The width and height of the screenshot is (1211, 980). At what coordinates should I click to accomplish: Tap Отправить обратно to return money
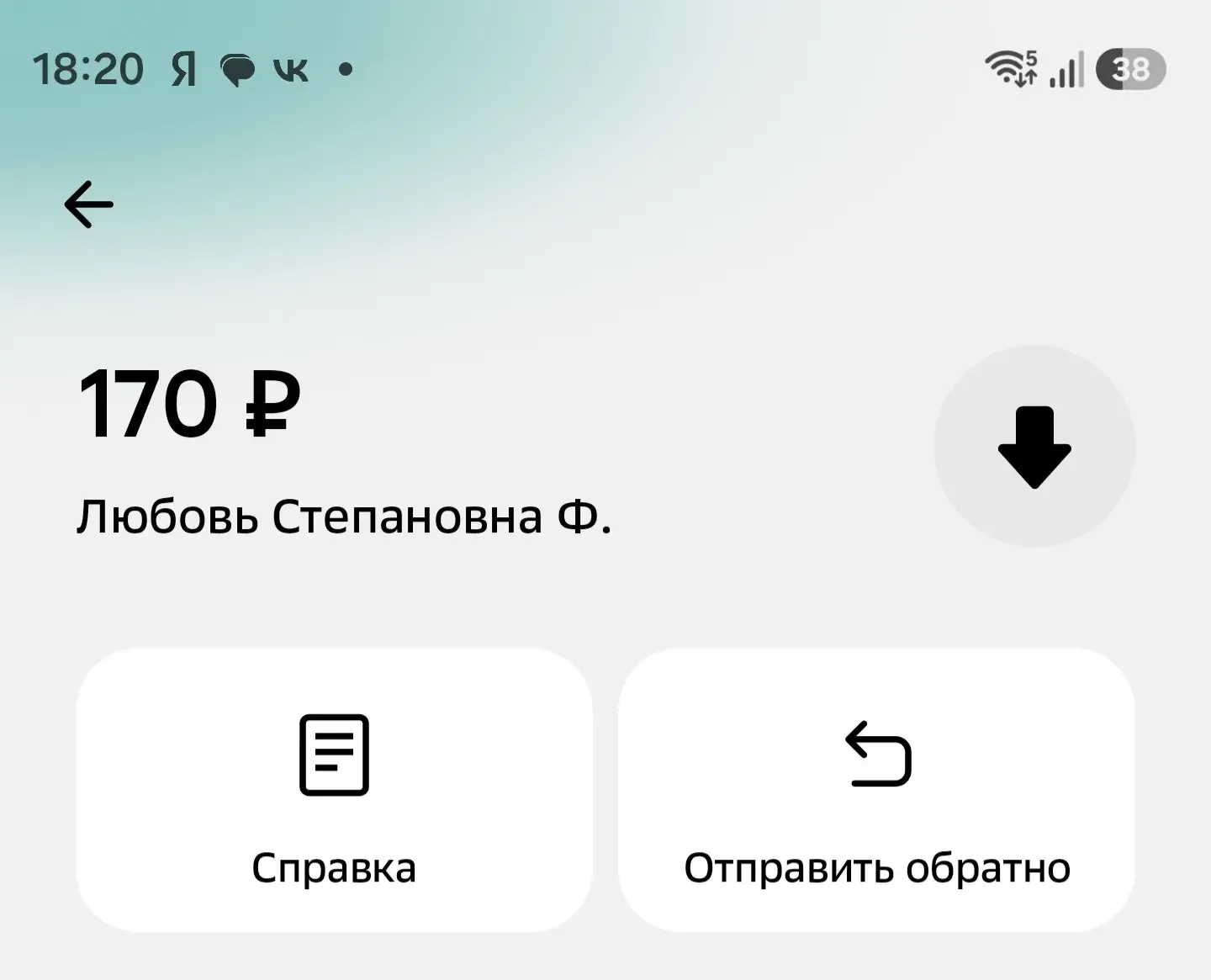point(876,789)
